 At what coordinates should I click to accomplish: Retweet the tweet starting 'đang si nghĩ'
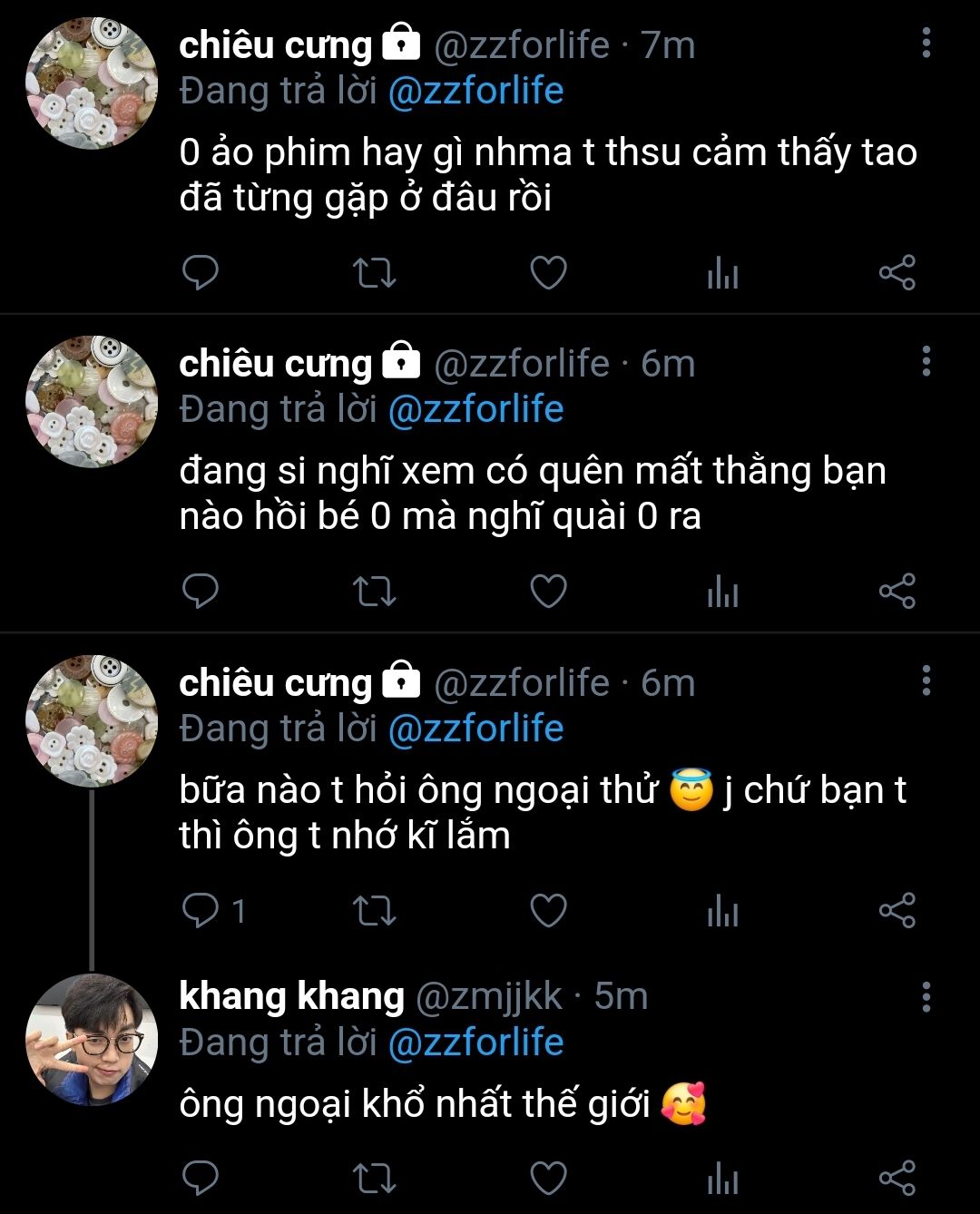tap(374, 592)
